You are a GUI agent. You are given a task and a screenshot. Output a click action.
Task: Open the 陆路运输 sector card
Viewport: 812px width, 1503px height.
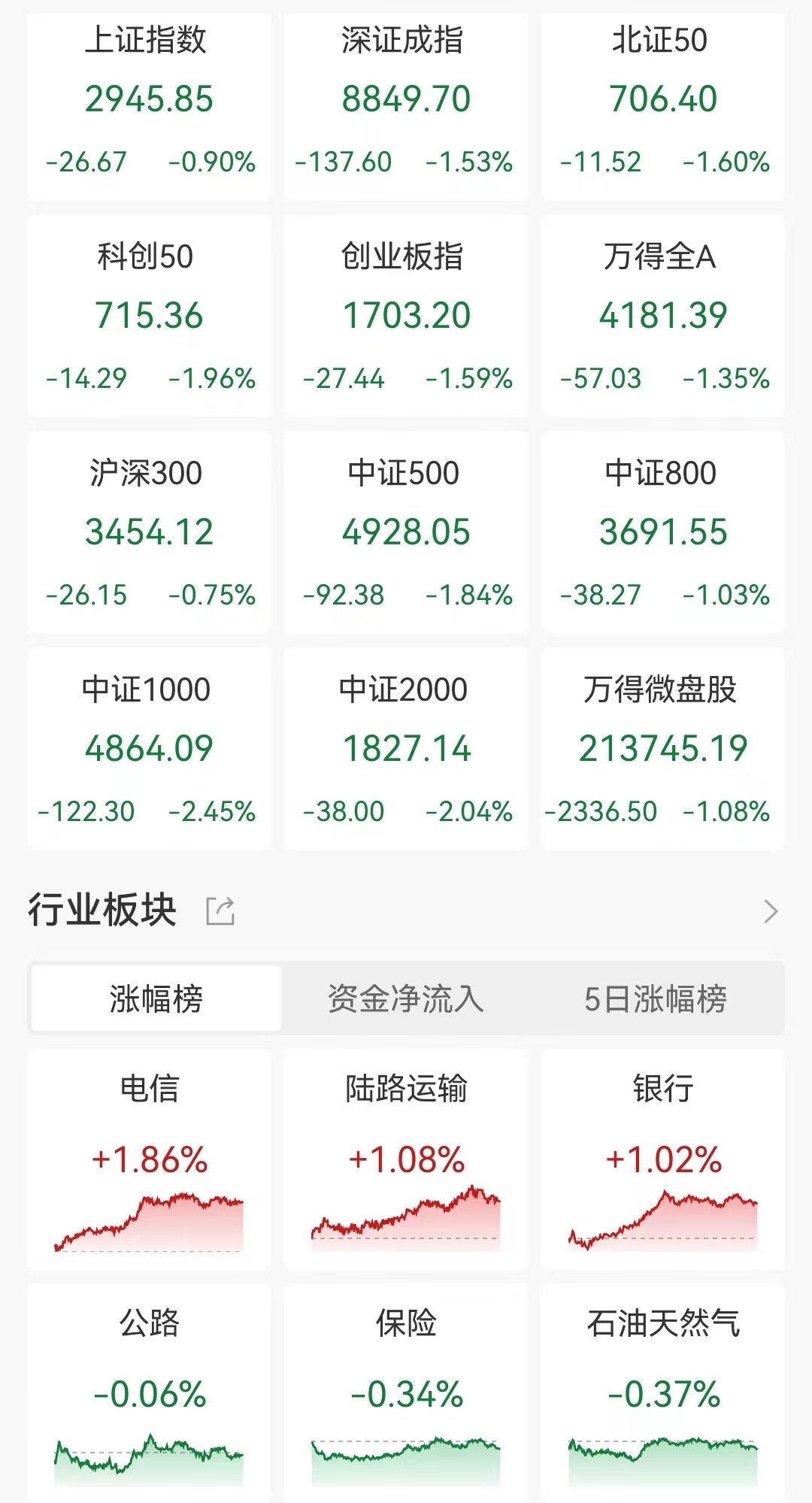406,1159
